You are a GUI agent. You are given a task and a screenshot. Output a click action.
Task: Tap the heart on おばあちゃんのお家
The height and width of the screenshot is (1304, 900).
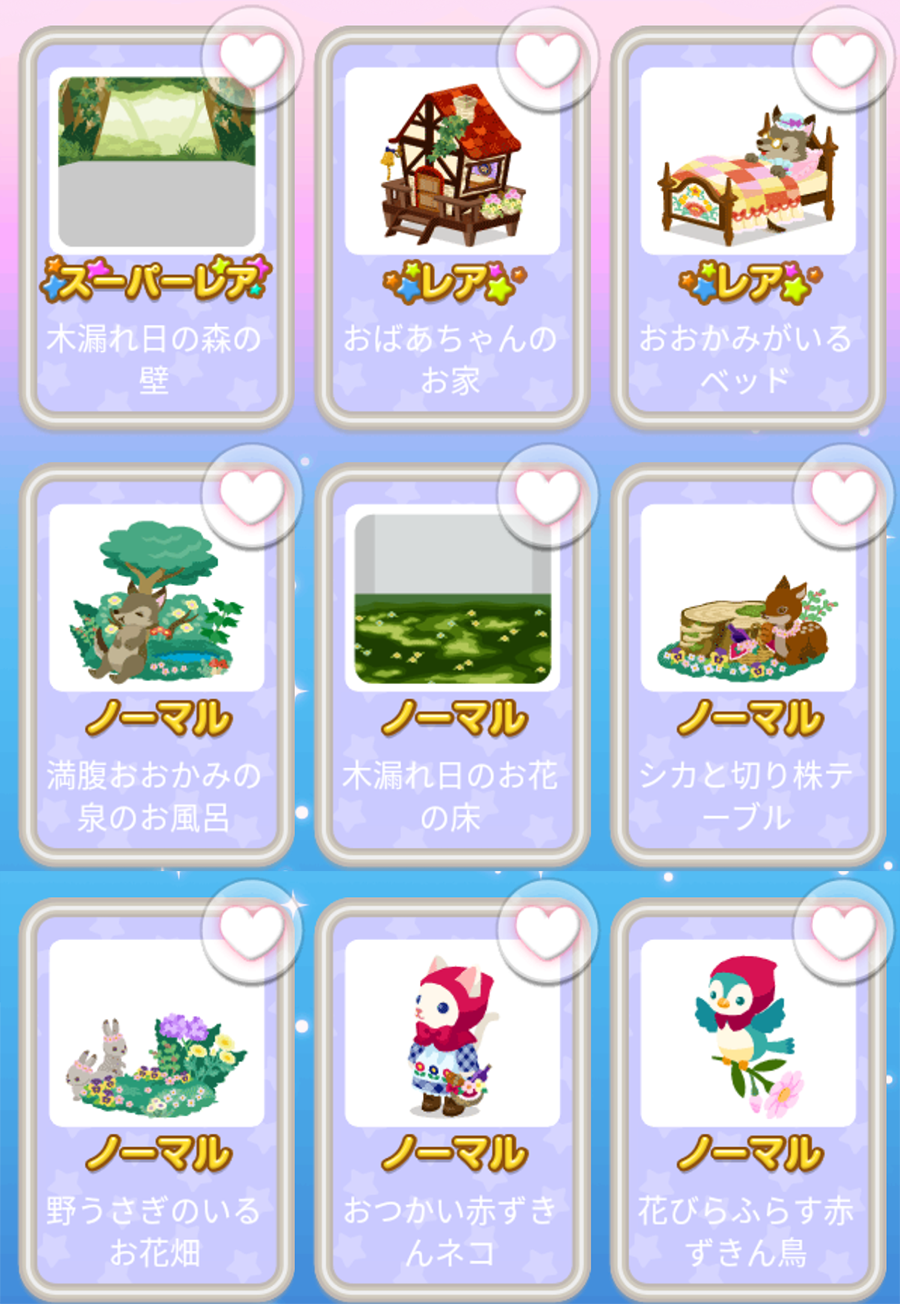click(x=547, y=58)
